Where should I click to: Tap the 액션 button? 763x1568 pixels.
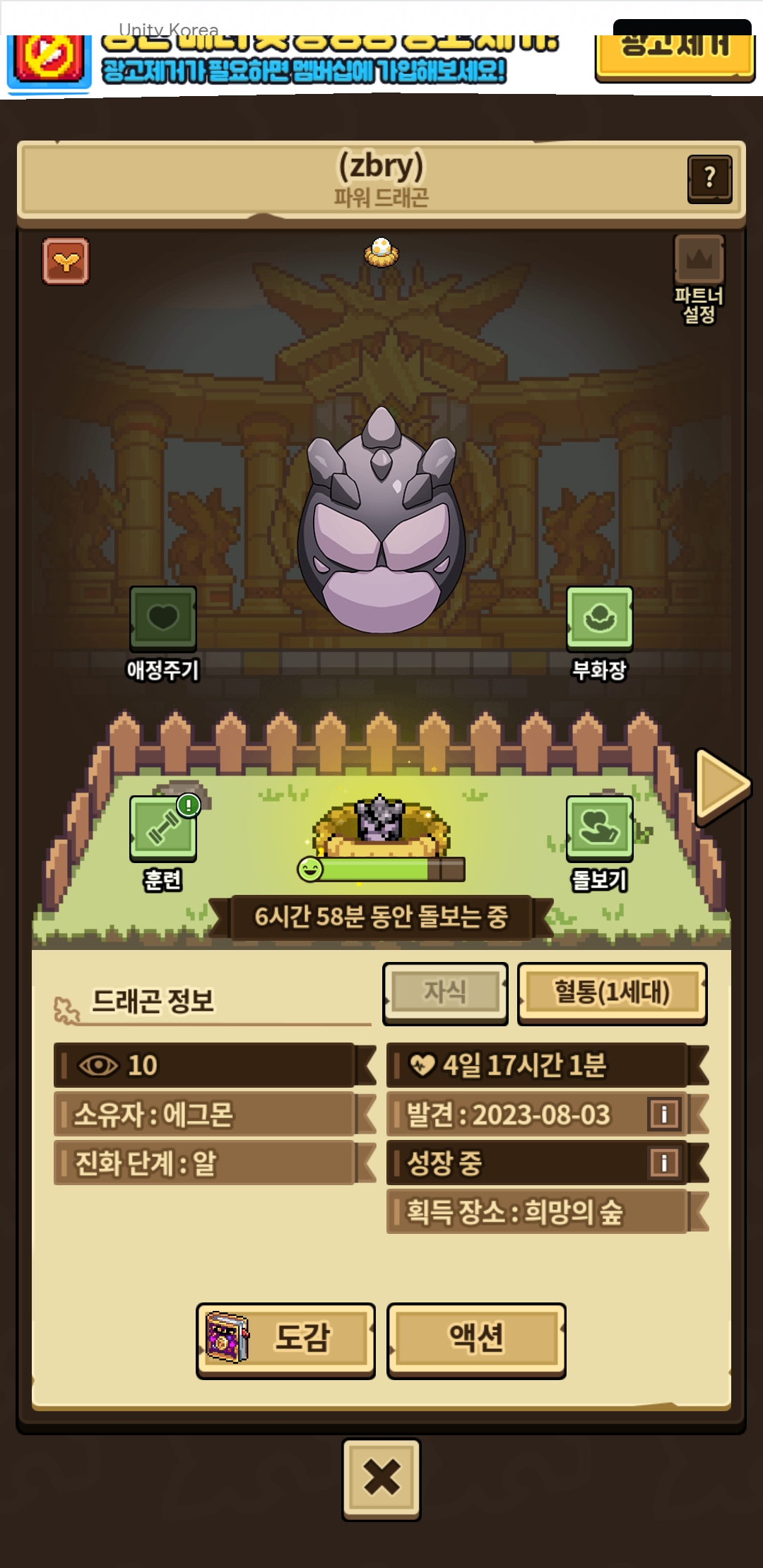[476, 1340]
